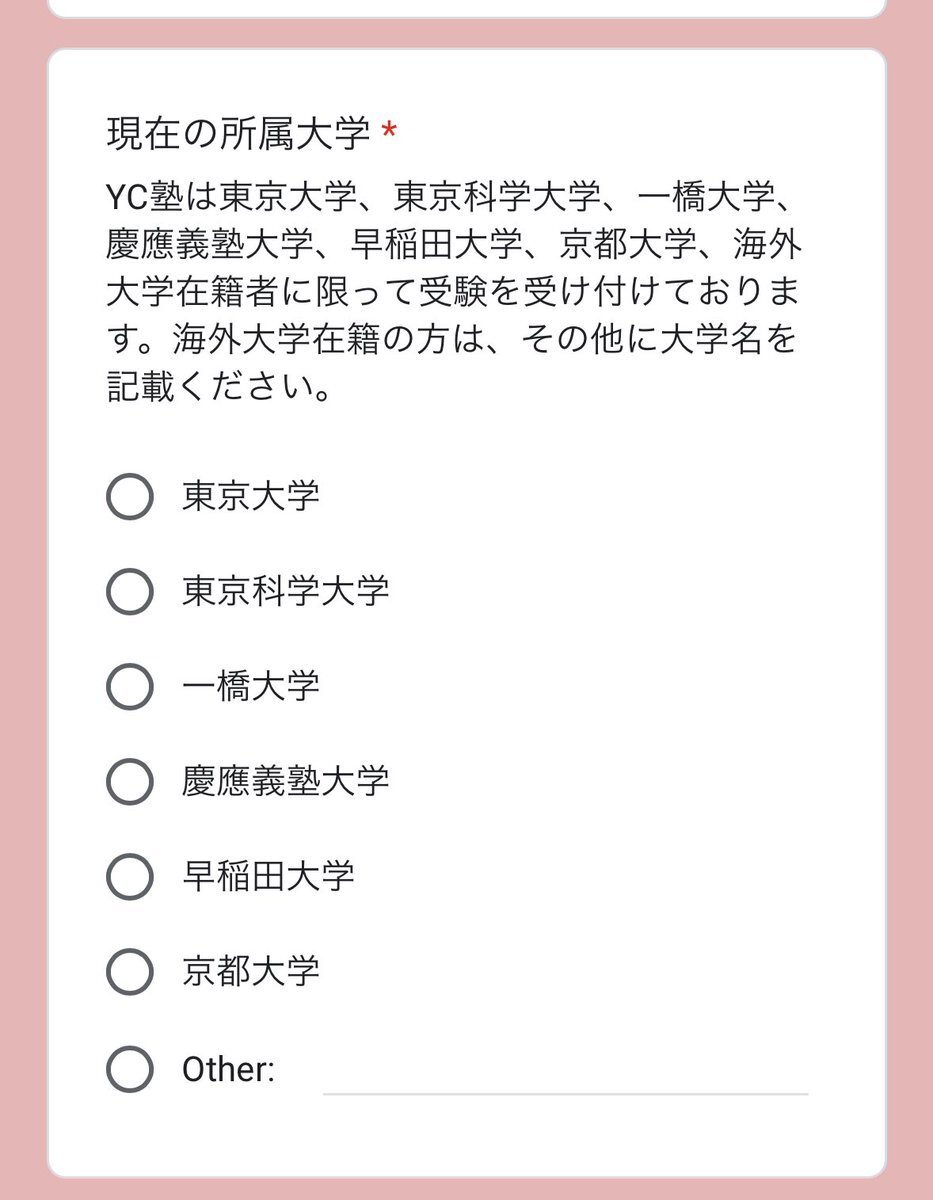Select the 東京大学 radio option

point(129,497)
